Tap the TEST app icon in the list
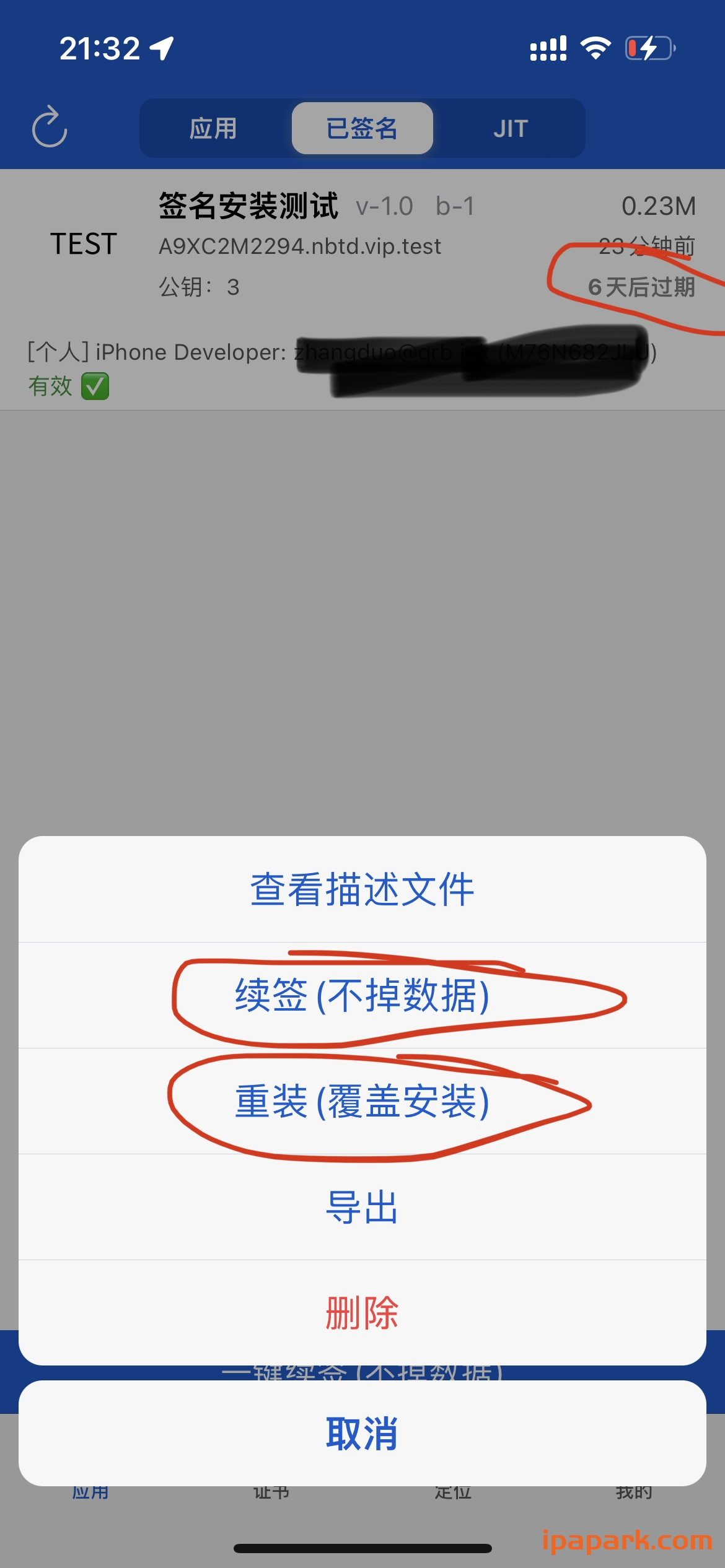Screen dimensions: 725x1568 click(x=82, y=244)
